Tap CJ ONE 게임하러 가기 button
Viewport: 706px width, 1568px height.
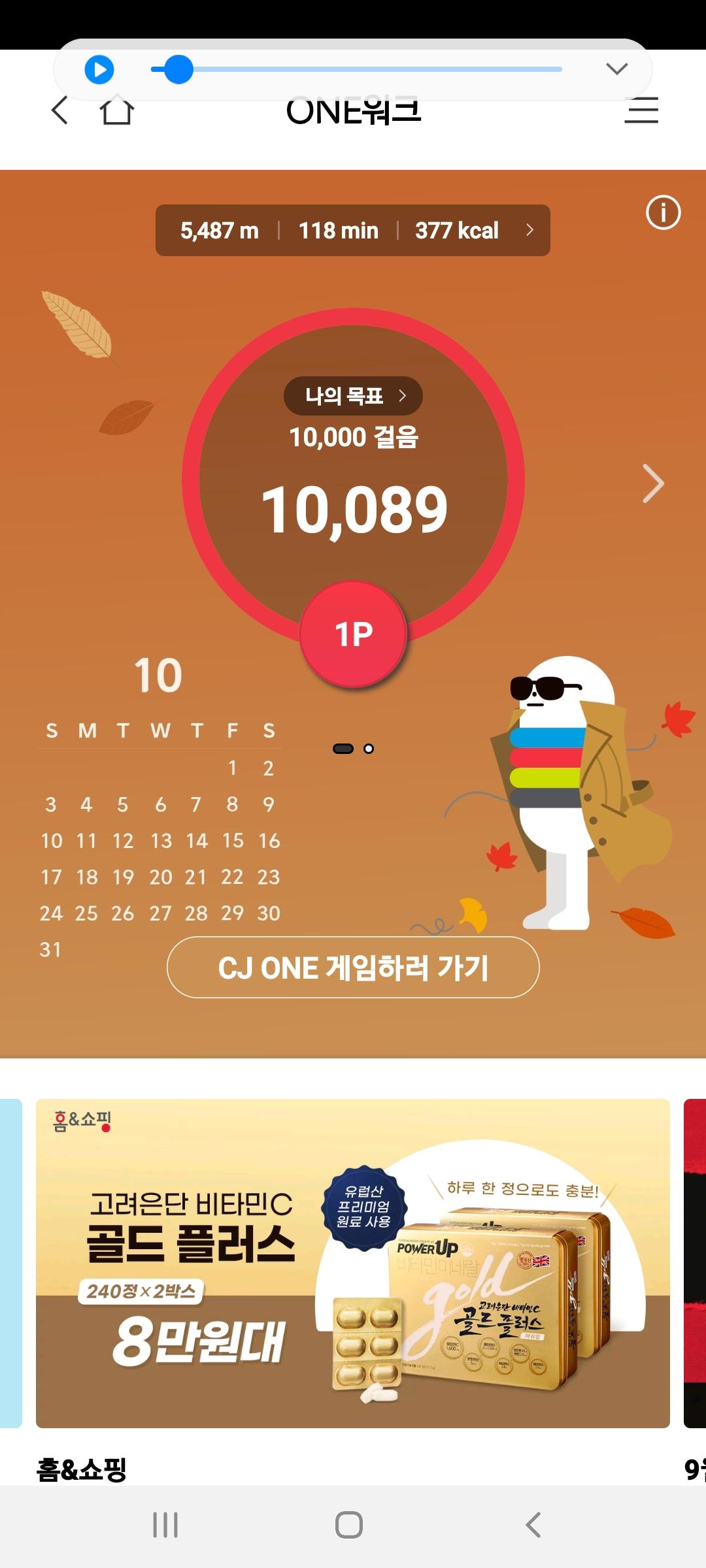coord(353,968)
